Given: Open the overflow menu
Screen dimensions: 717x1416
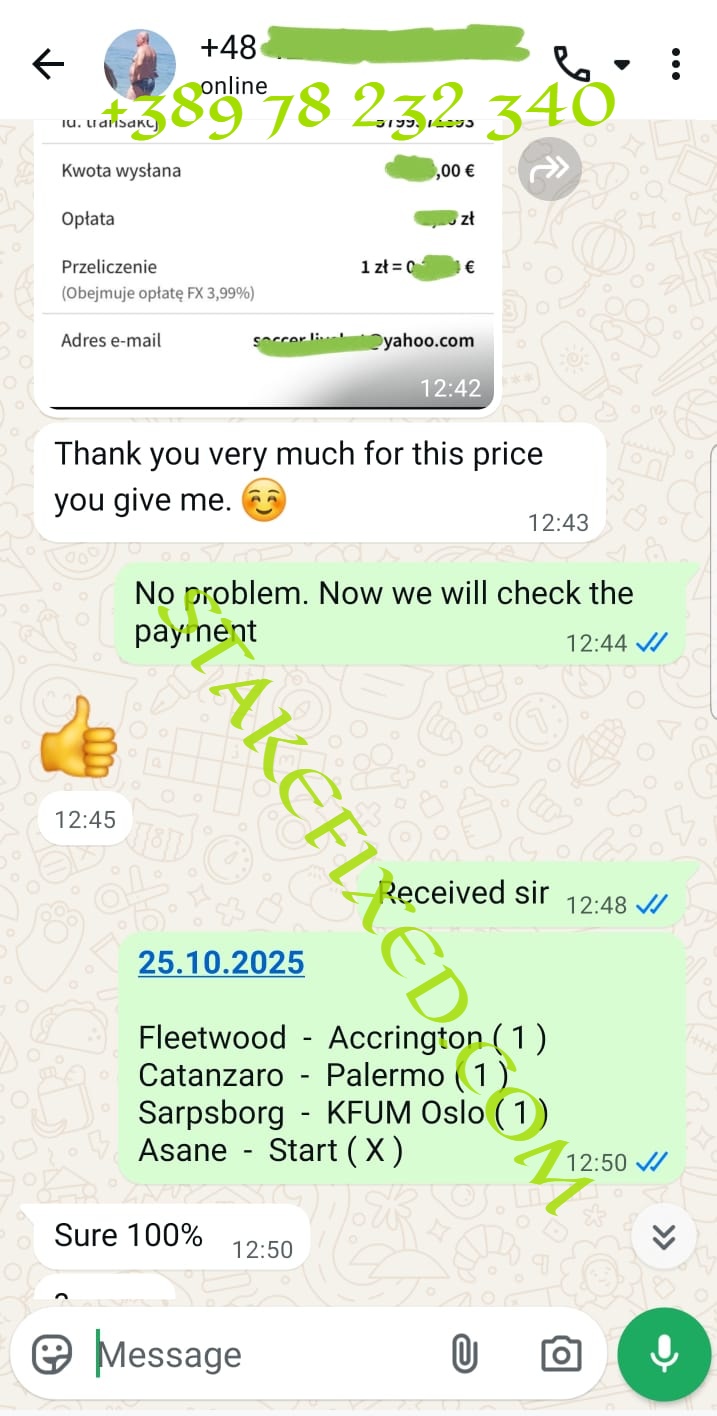Looking at the screenshot, I should click(677, 65).
